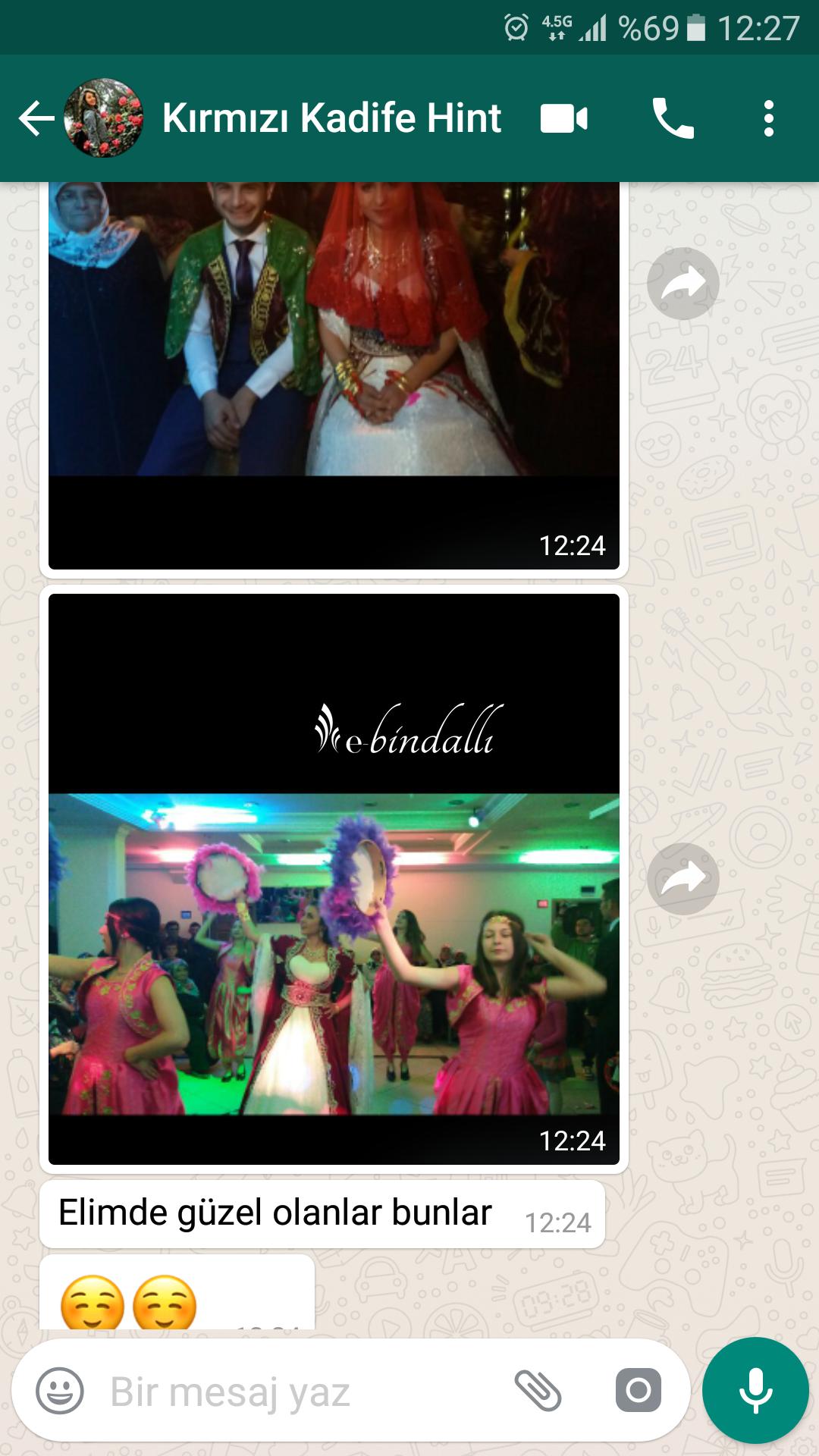
Task: Tap the 'Bir mesaj yaz' field
Action: tap(303, 1391)
